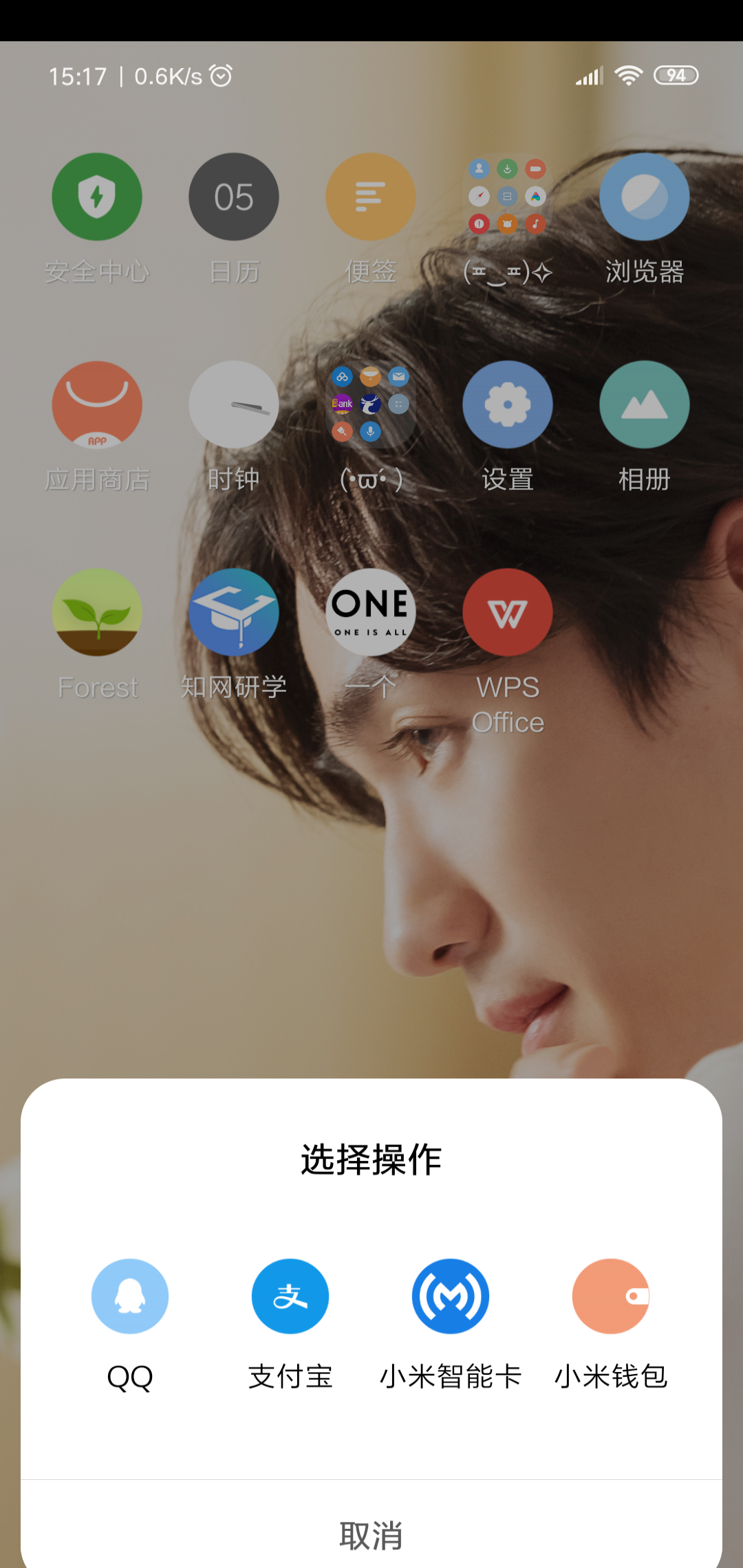Dismiss the sheet with 取消
The image size is (743, 1568).
click(371, 1535)
